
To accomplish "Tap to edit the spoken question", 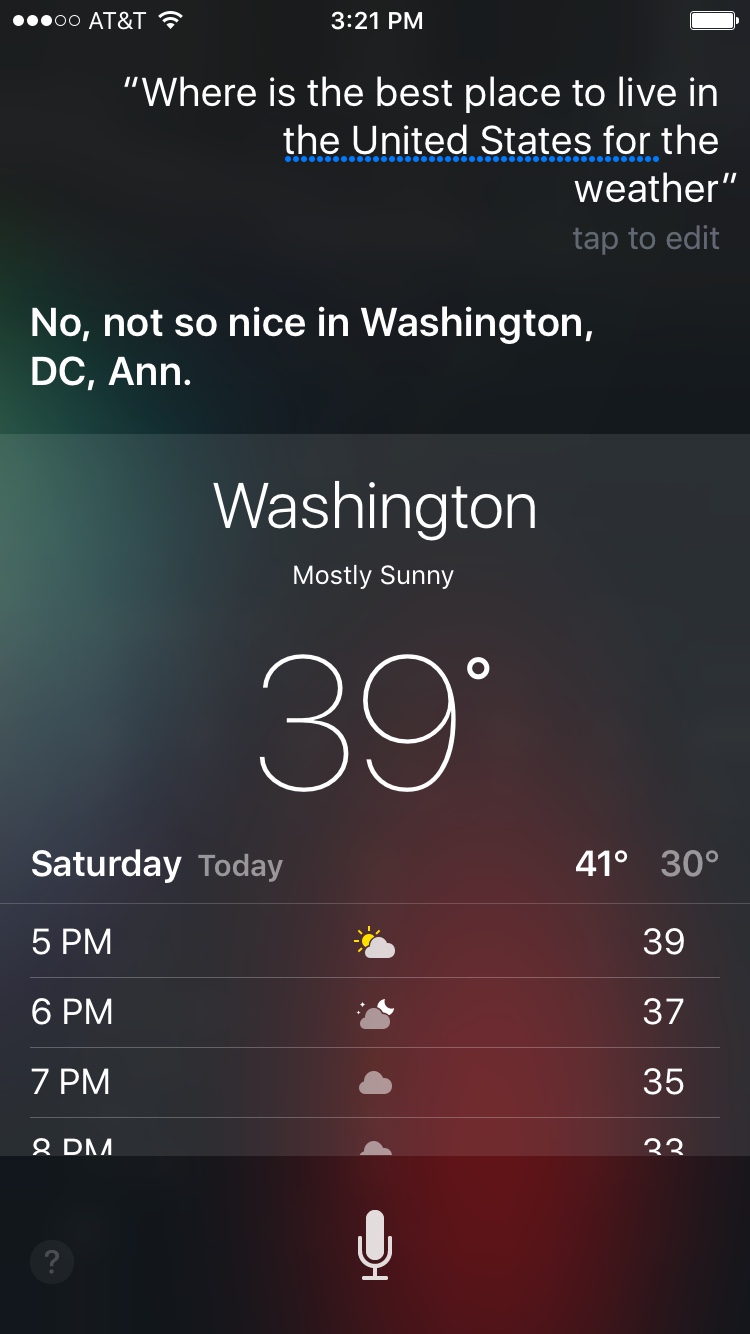I will tap(645, 239).
